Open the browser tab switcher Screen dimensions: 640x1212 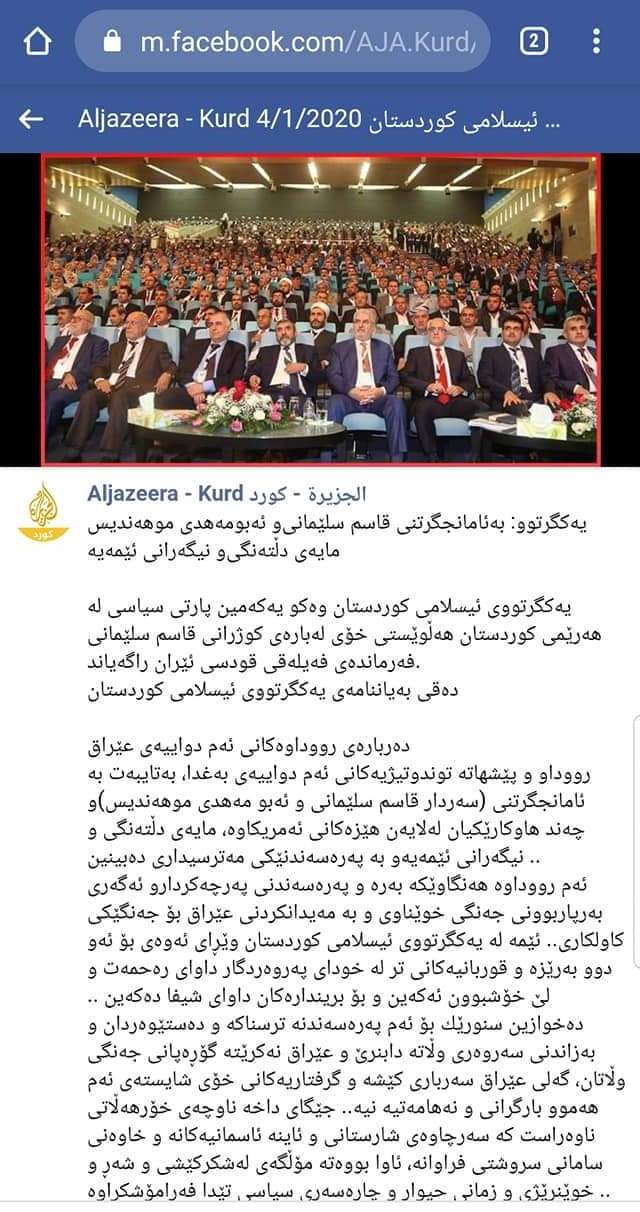point(534,42)
